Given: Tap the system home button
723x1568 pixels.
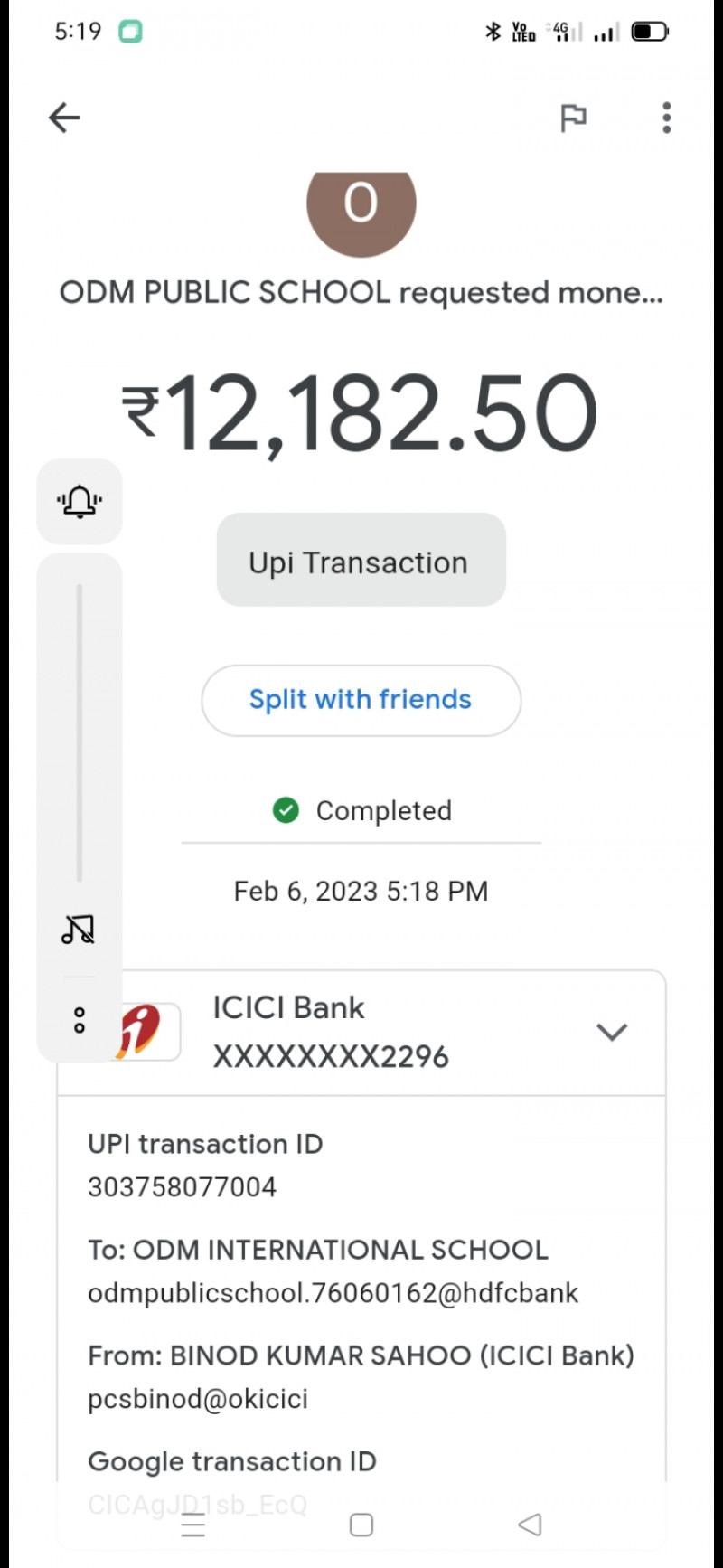Looking at the screenshot, I should click(x=361, y=1525).
